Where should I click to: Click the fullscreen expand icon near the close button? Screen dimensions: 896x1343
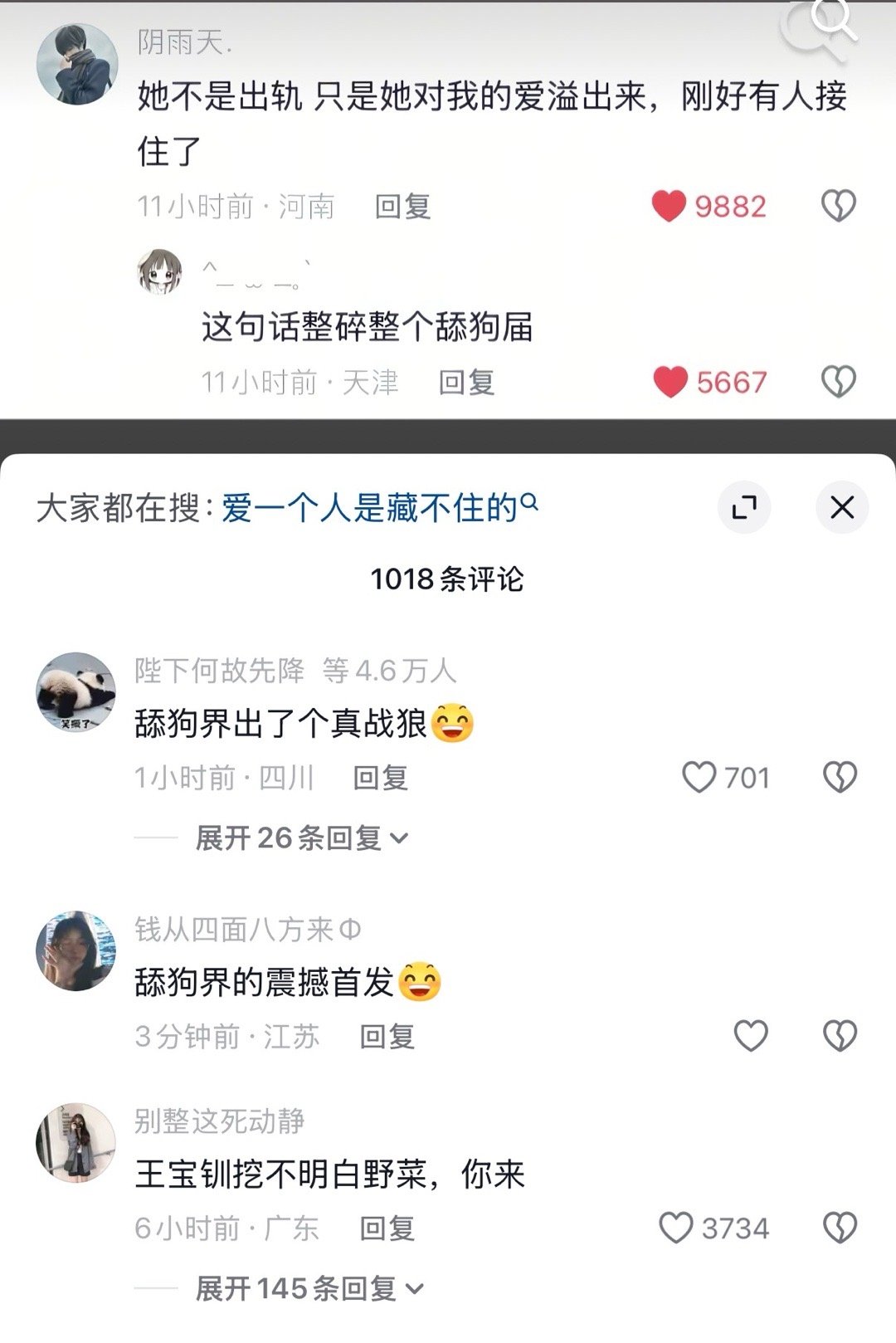(745, 509)
